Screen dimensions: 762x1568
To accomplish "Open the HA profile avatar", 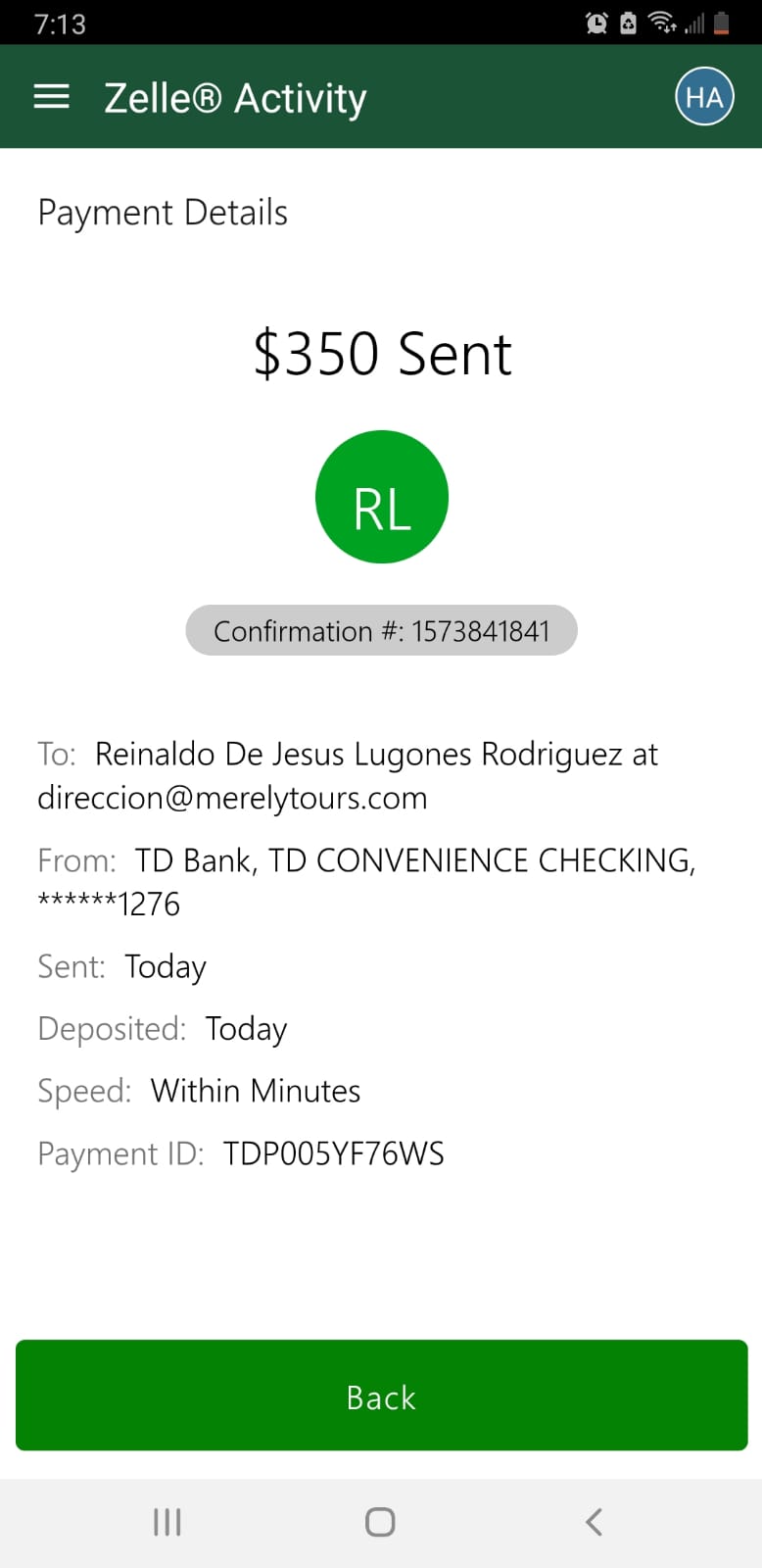I will [x=704, y=97].
